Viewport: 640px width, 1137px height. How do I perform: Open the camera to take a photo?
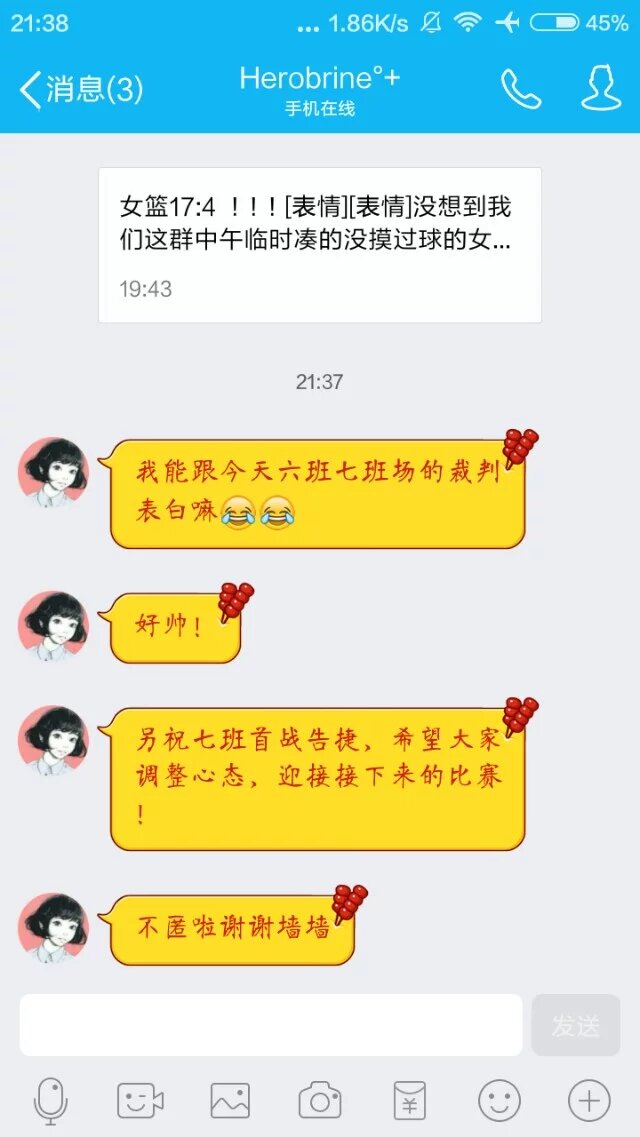click(320, 1101)
